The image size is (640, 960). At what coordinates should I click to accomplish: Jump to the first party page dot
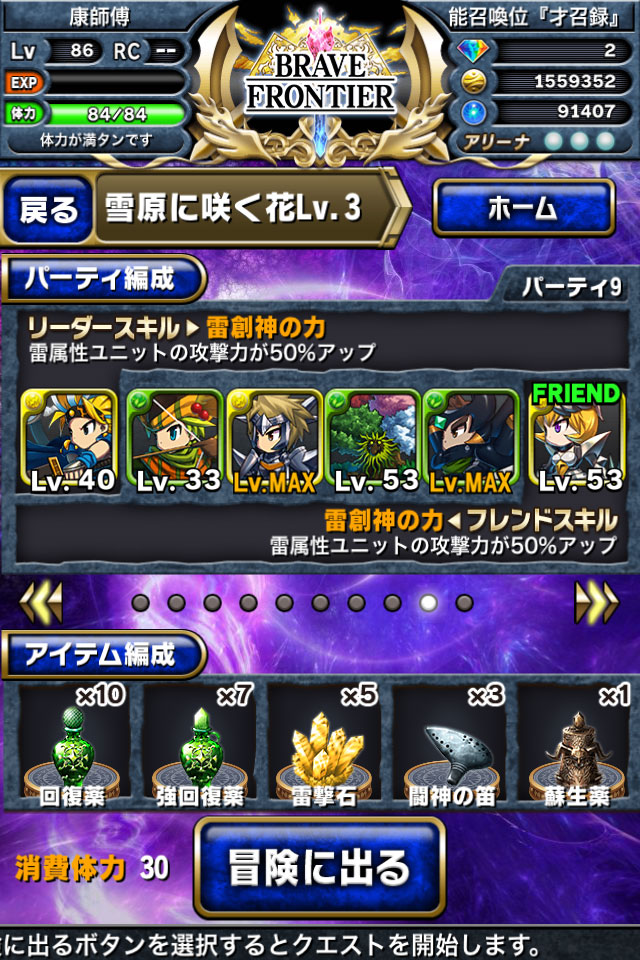pos(141,603)
